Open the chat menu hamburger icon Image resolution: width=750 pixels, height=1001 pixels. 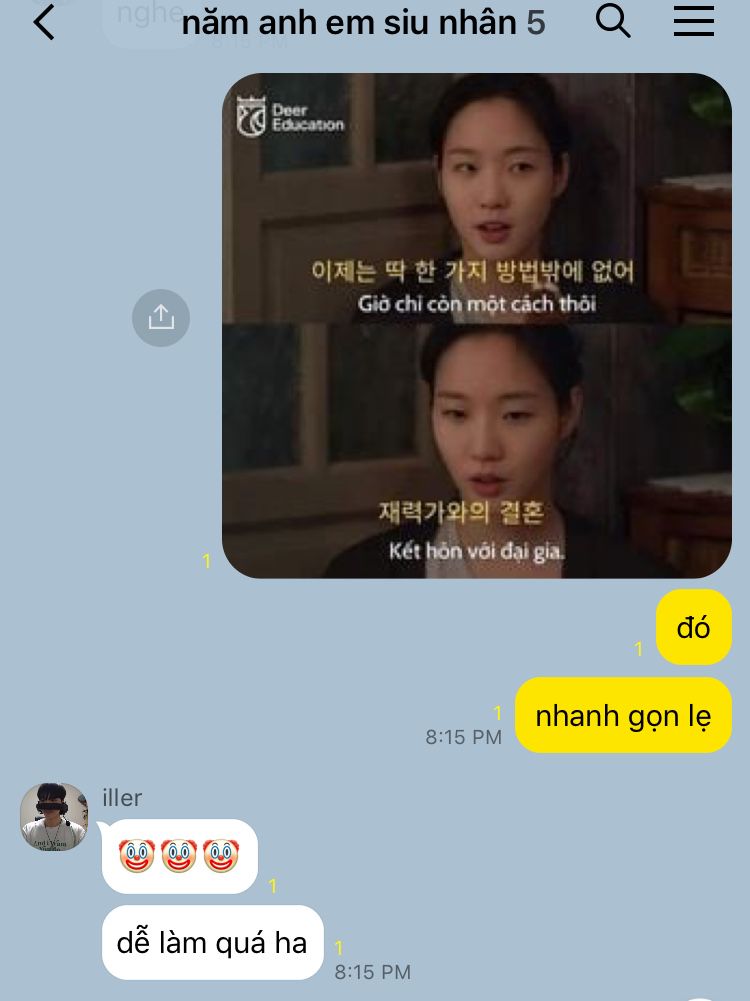tap(693, 21)
